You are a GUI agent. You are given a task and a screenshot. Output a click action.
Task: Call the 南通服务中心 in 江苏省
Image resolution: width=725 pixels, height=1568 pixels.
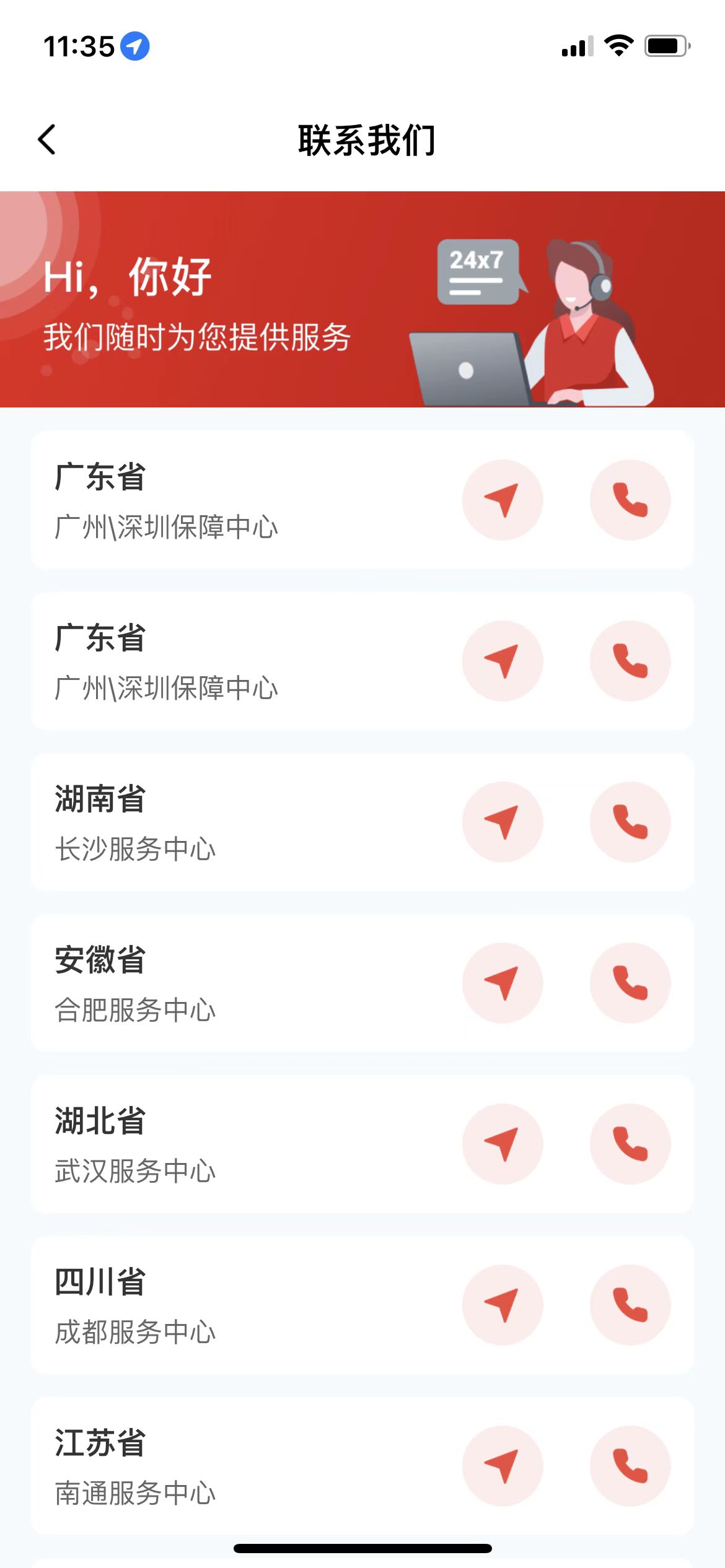tap(630, 1466)
